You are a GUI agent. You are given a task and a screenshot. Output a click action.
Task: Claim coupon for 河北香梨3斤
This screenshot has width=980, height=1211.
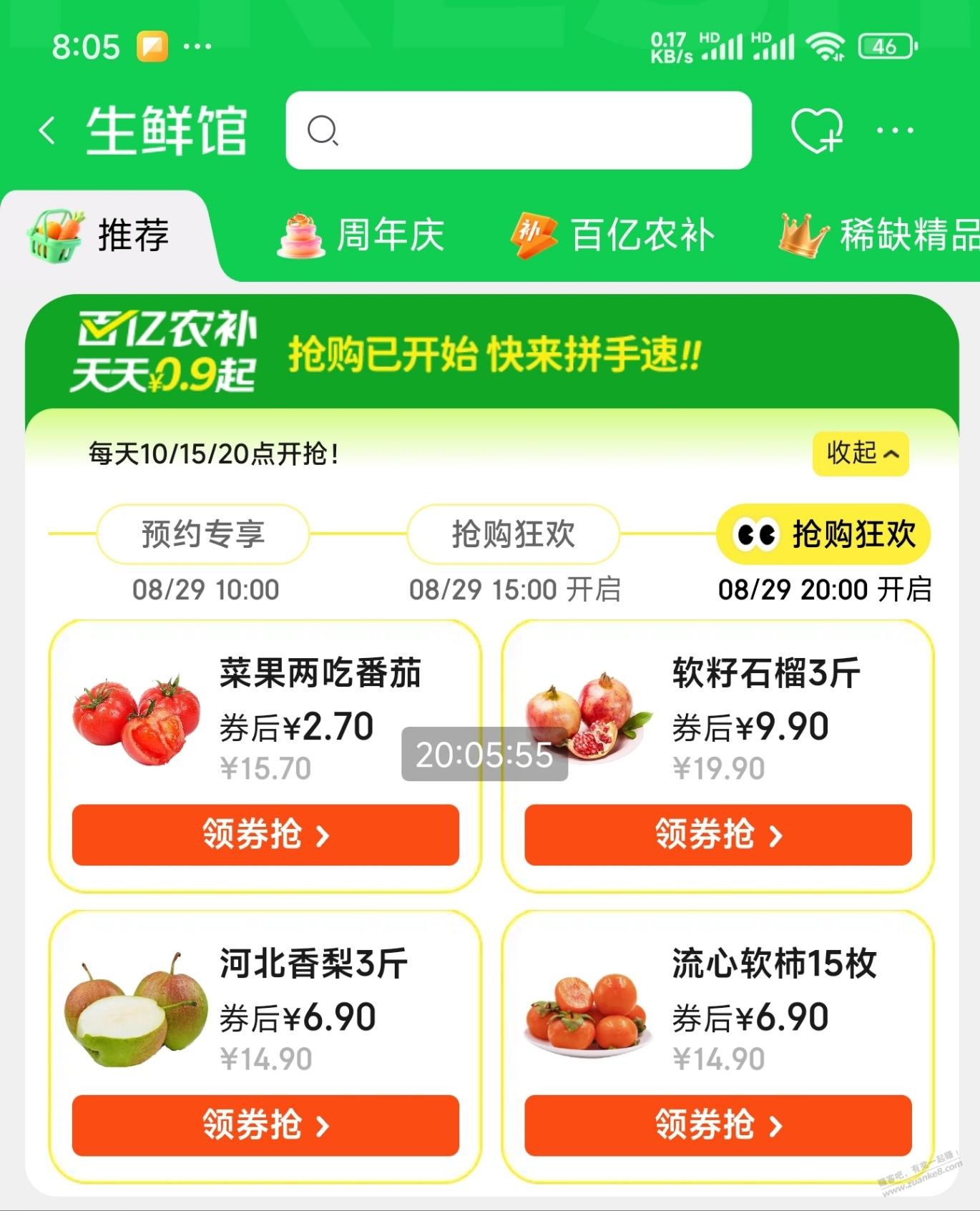coord(265,1125)
